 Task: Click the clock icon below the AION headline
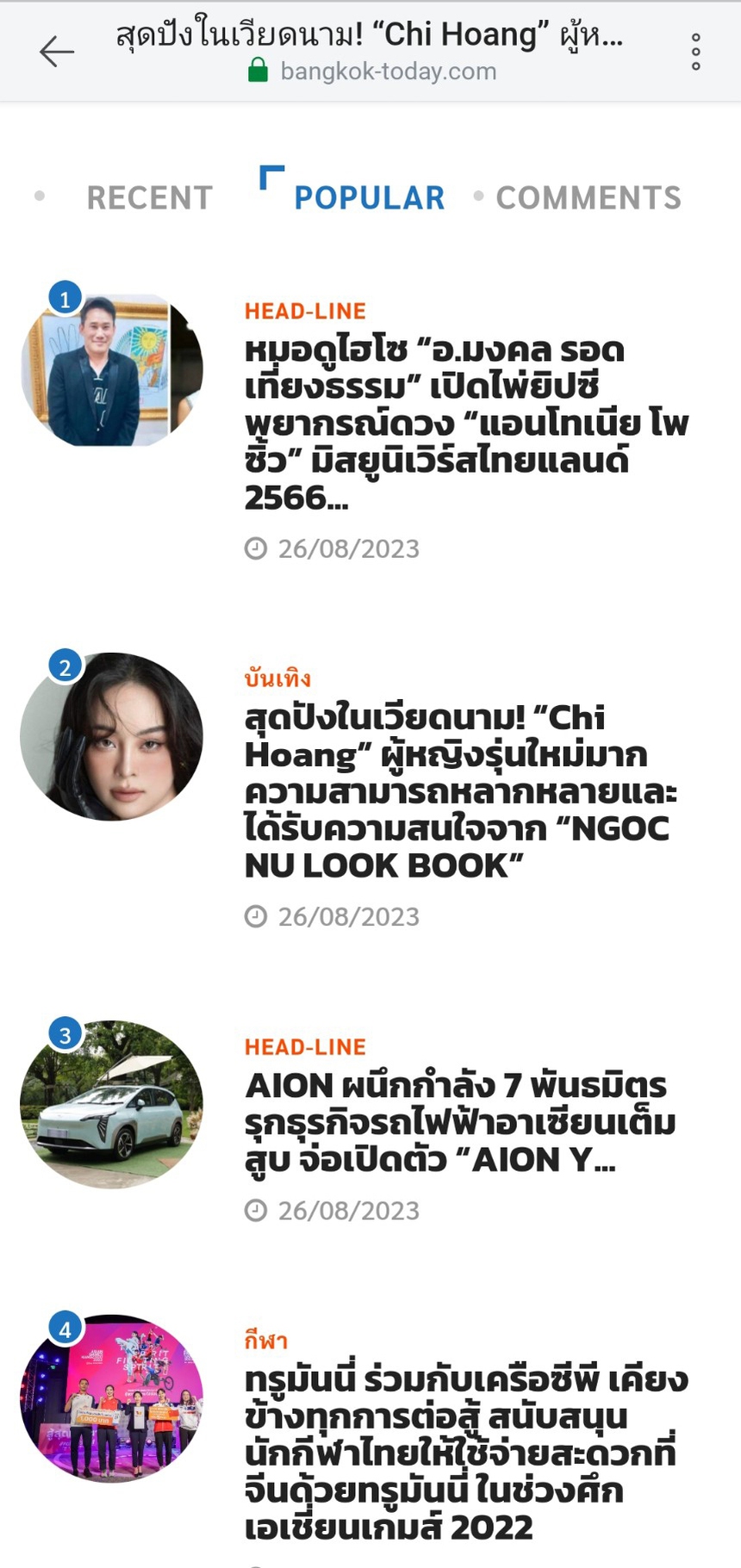tap(256, 1210)
